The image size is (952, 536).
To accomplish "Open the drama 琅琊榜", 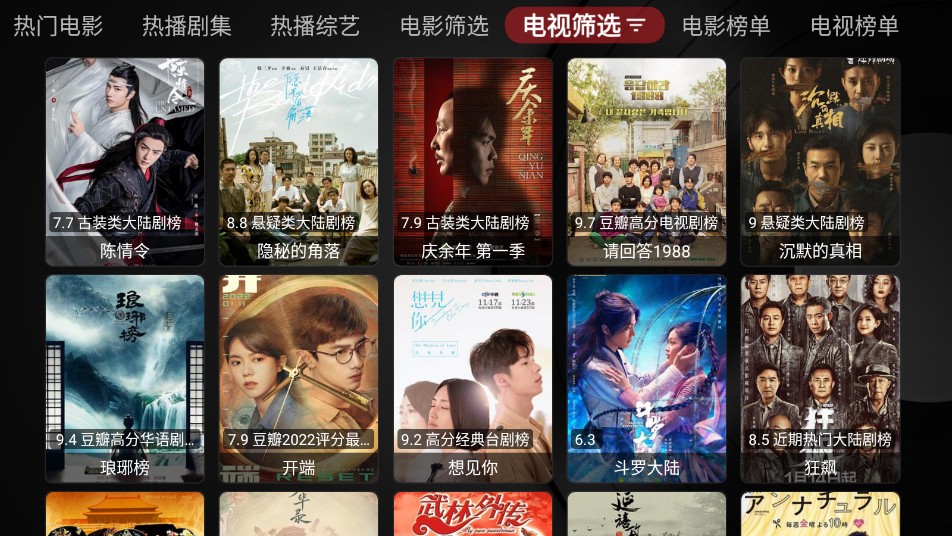I will pos(125,378).
